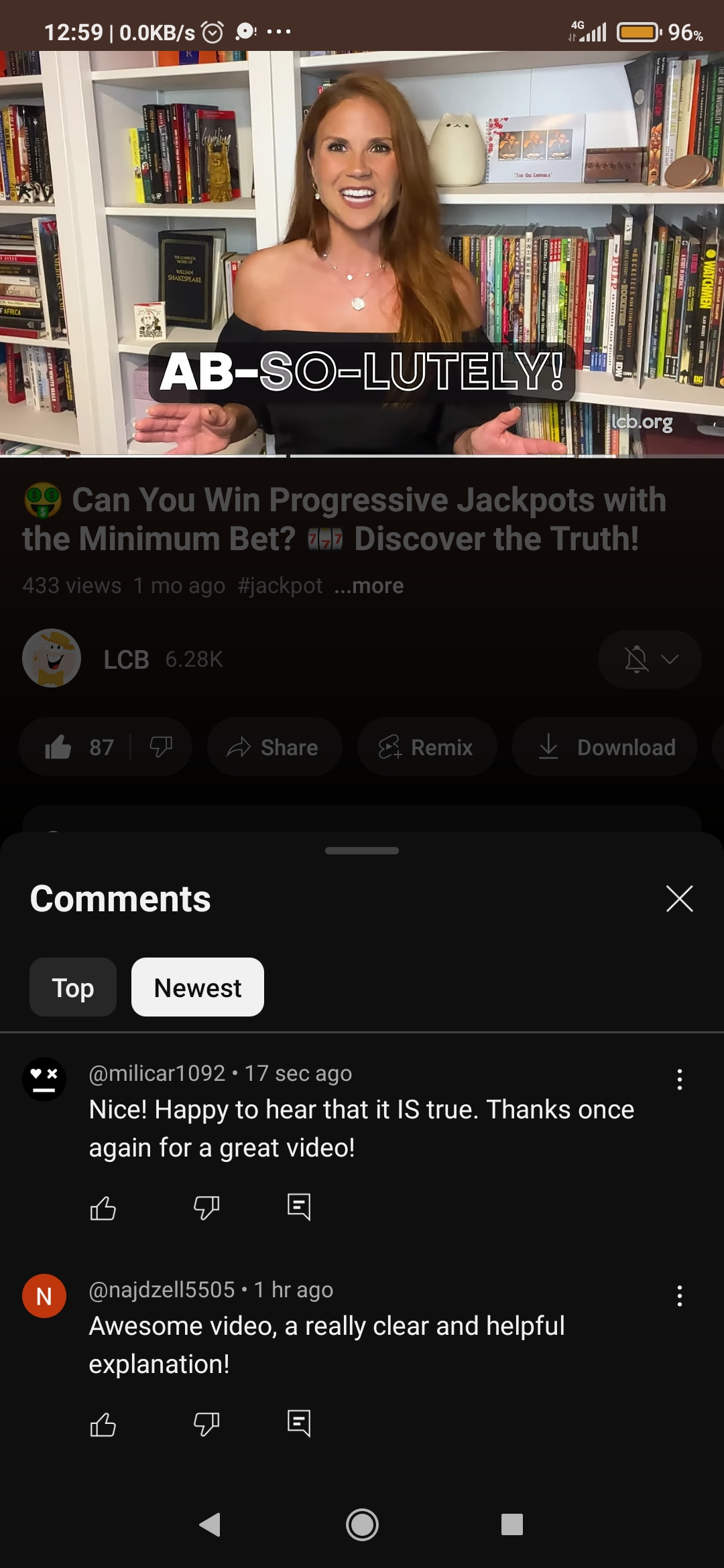Switch to Top comments
Image resolution: width=724 pixels, height=1568 pixels.
(73, 987)
